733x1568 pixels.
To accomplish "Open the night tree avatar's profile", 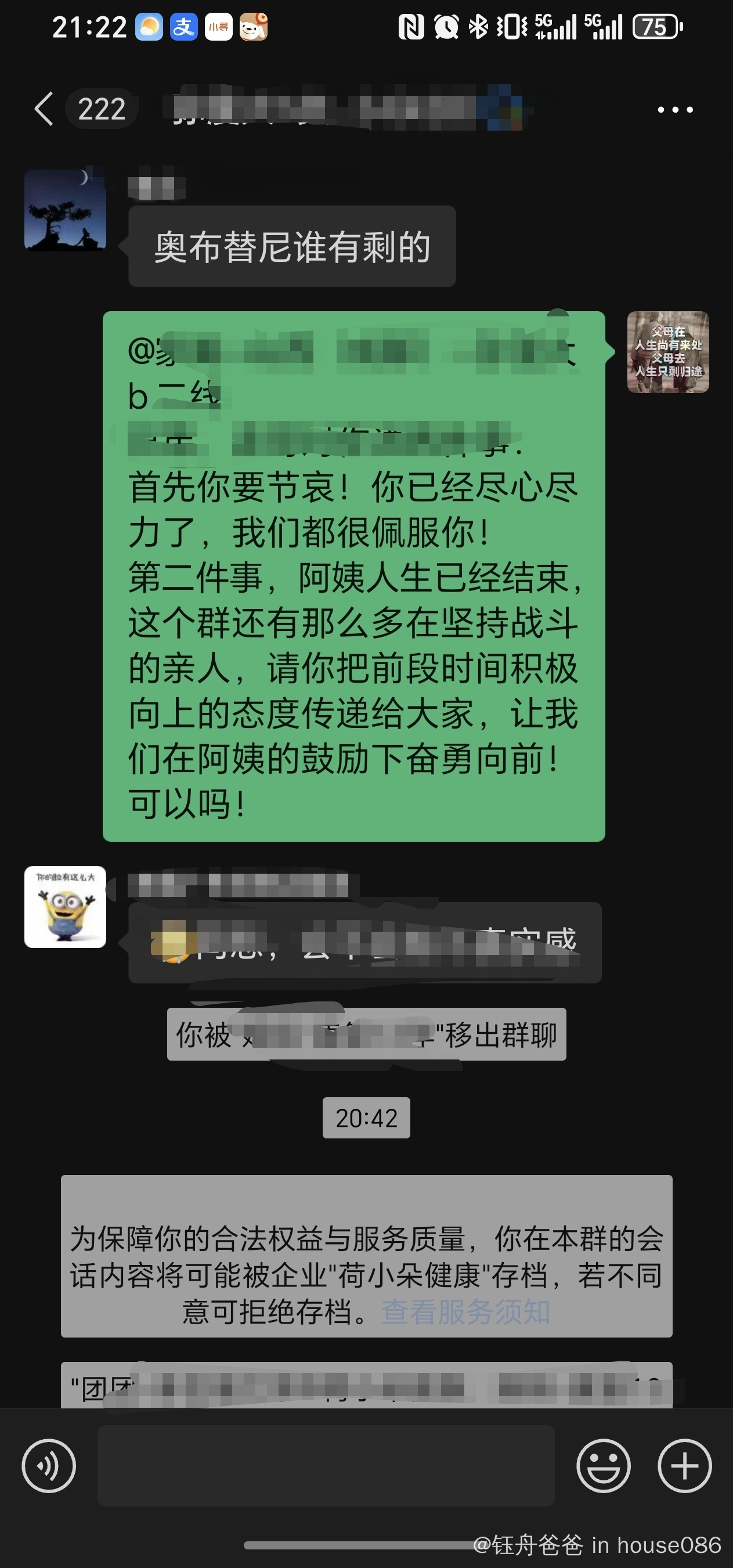I will [x=65, y=210].
